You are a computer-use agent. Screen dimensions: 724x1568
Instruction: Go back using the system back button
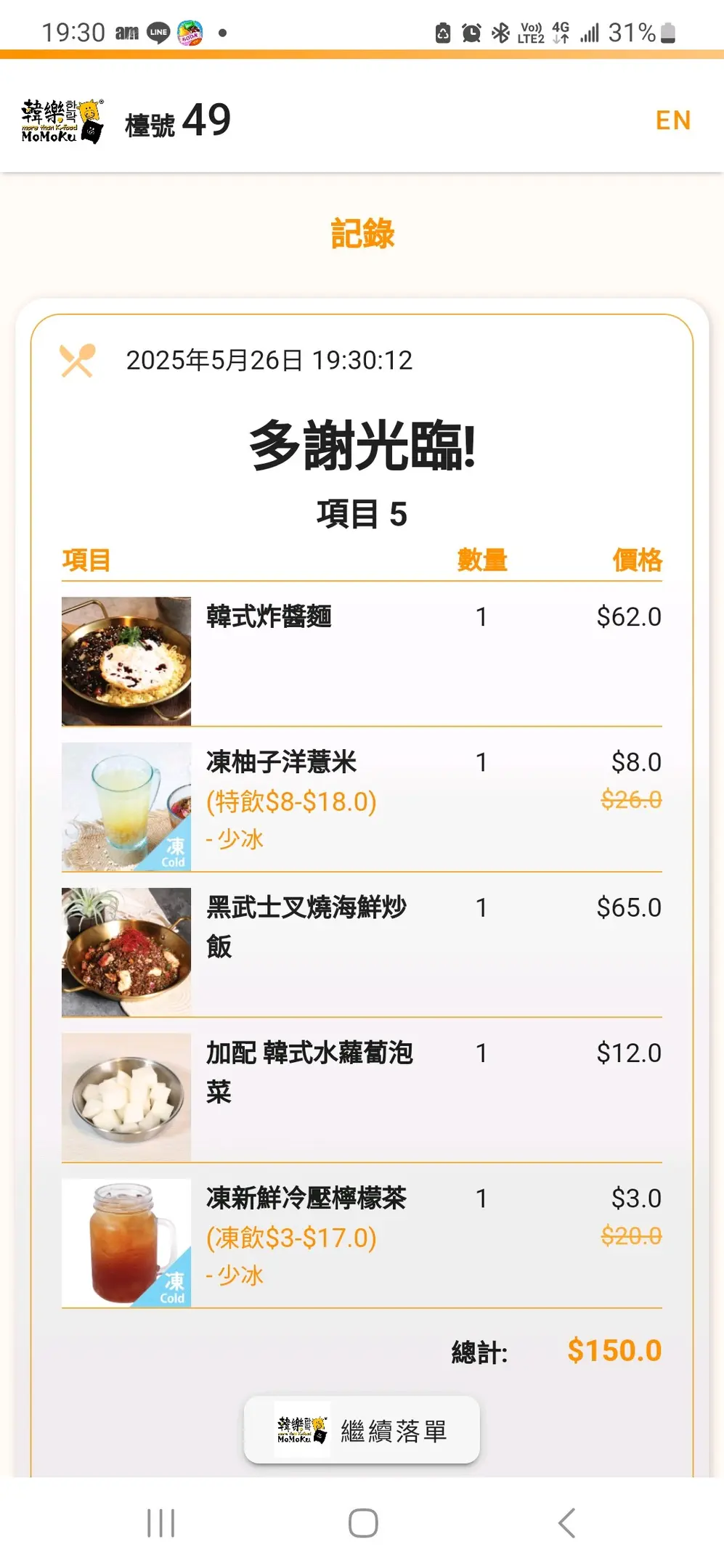coord(567,1522)
